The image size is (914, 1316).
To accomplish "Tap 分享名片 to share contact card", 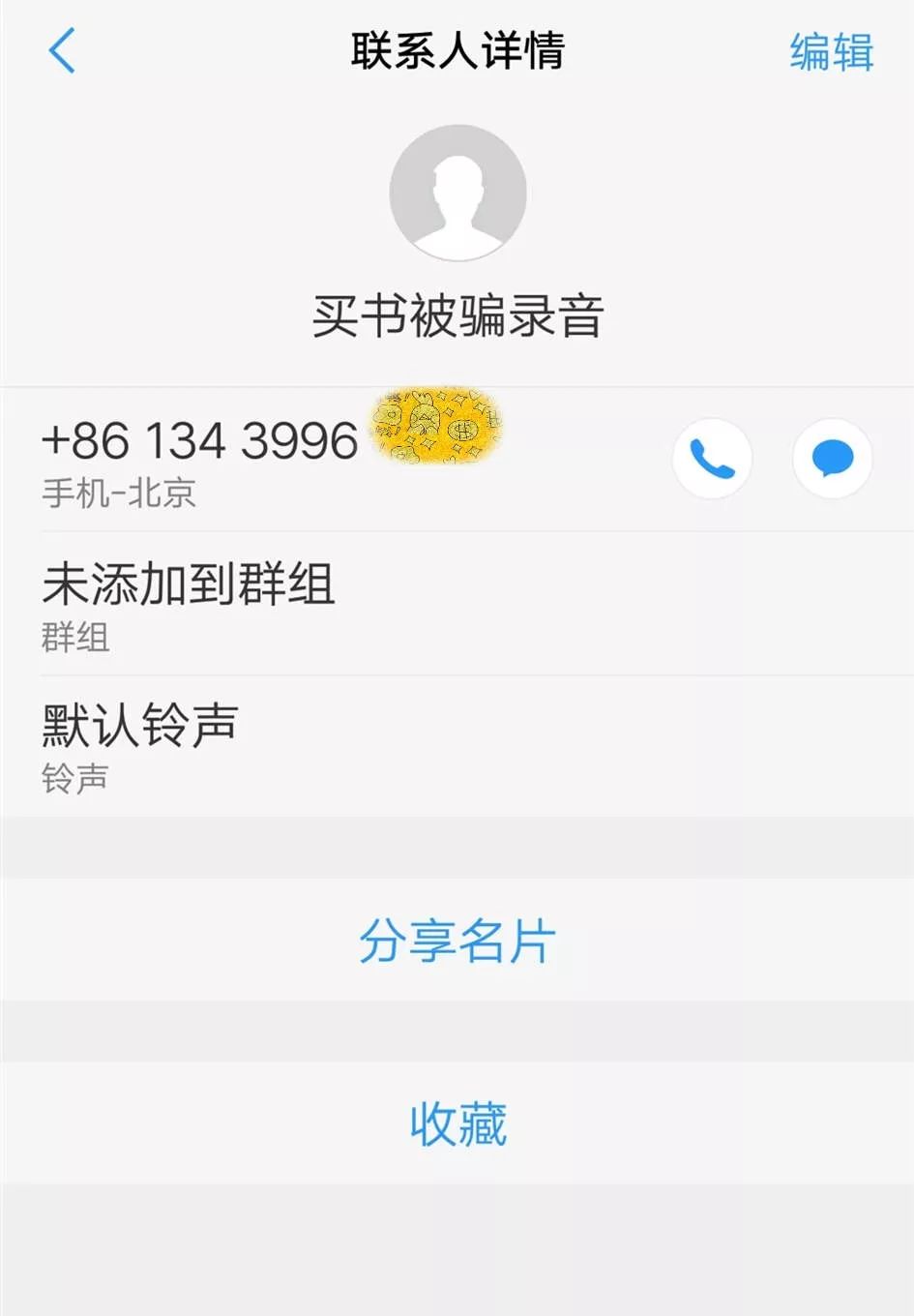I will 457,940.
